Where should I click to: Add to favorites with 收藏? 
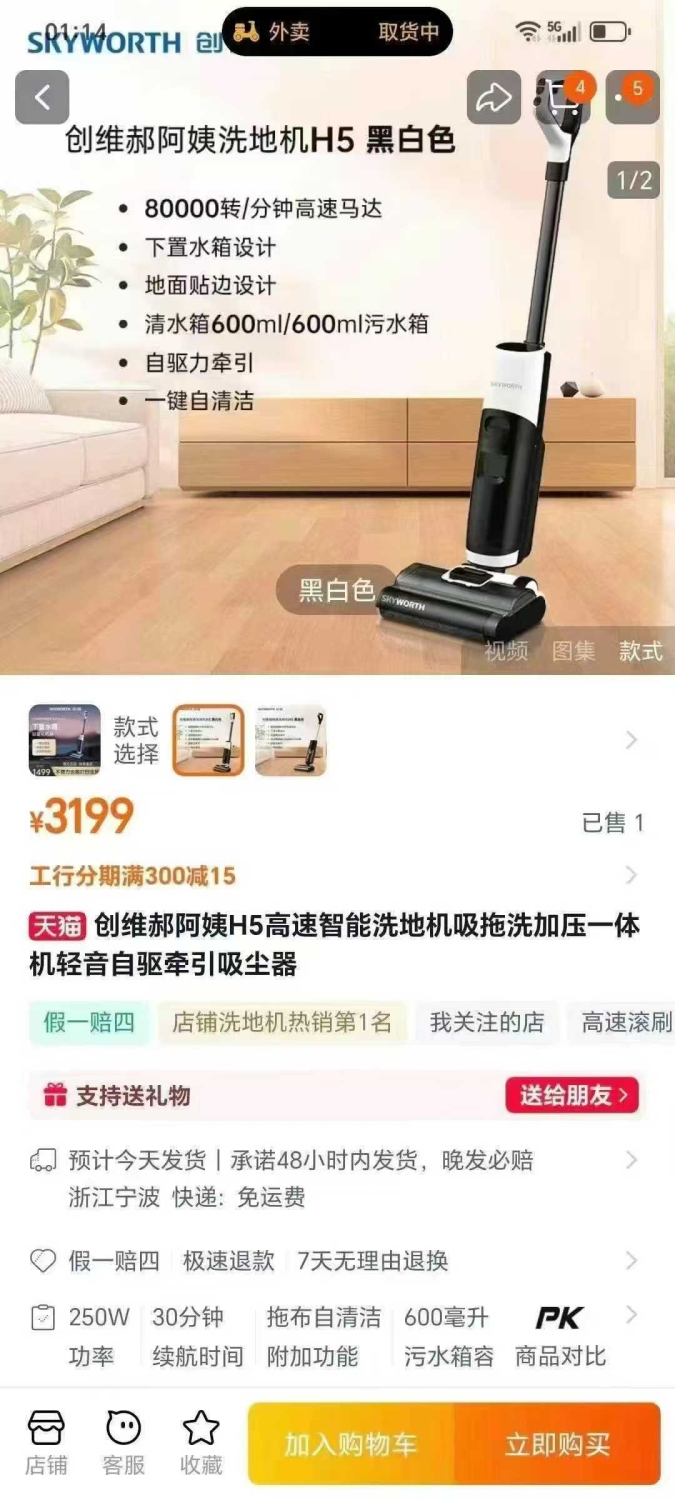201,1444
